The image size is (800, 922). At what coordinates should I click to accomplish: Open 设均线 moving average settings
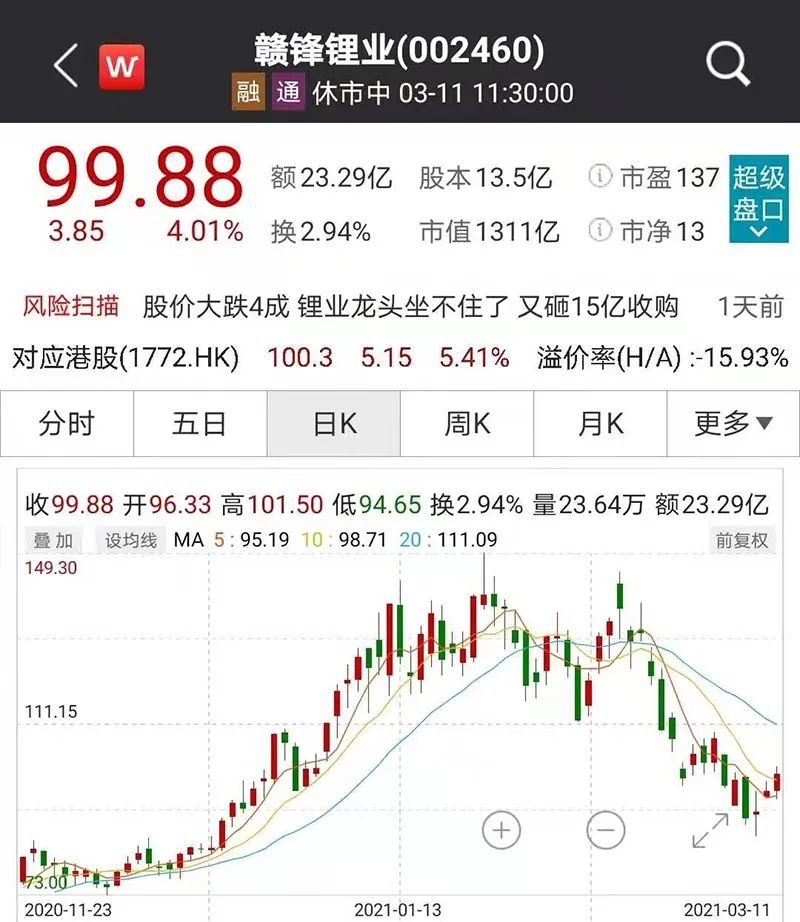131,540
